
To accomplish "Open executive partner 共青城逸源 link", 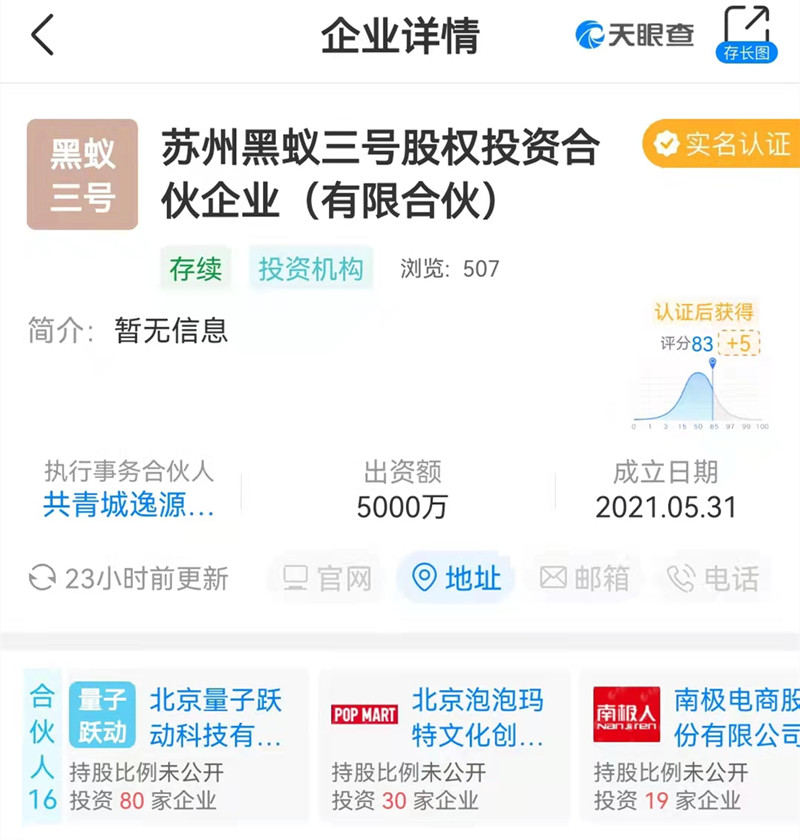I will pyautogui.click(x=129, y=505).
